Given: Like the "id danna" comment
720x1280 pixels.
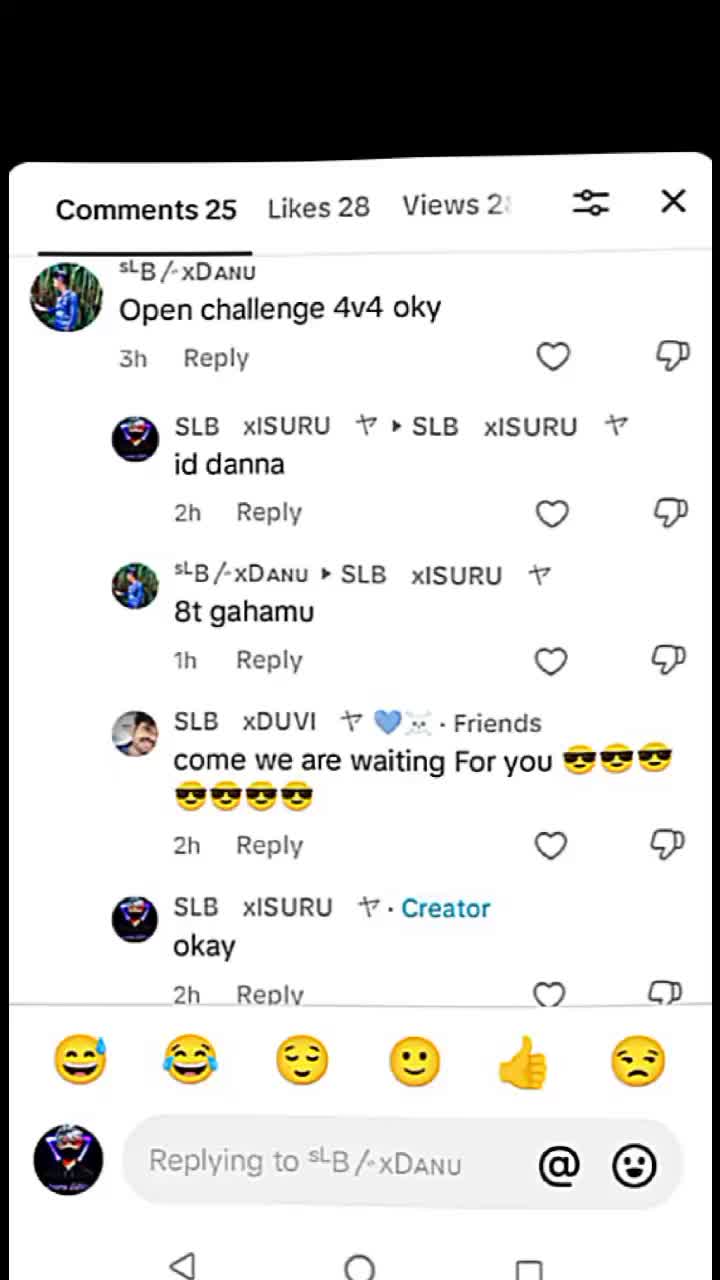Looking at the screenshot, I should 552,513.
